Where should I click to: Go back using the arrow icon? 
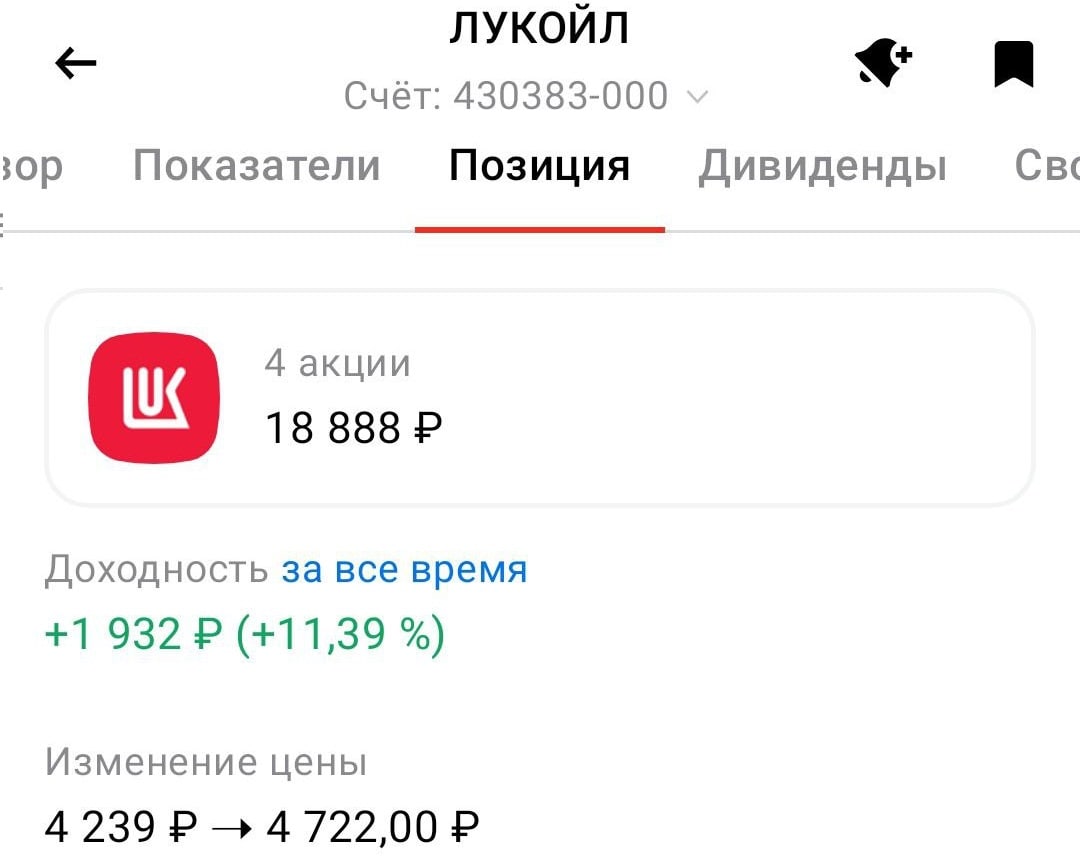pos(75,63)
